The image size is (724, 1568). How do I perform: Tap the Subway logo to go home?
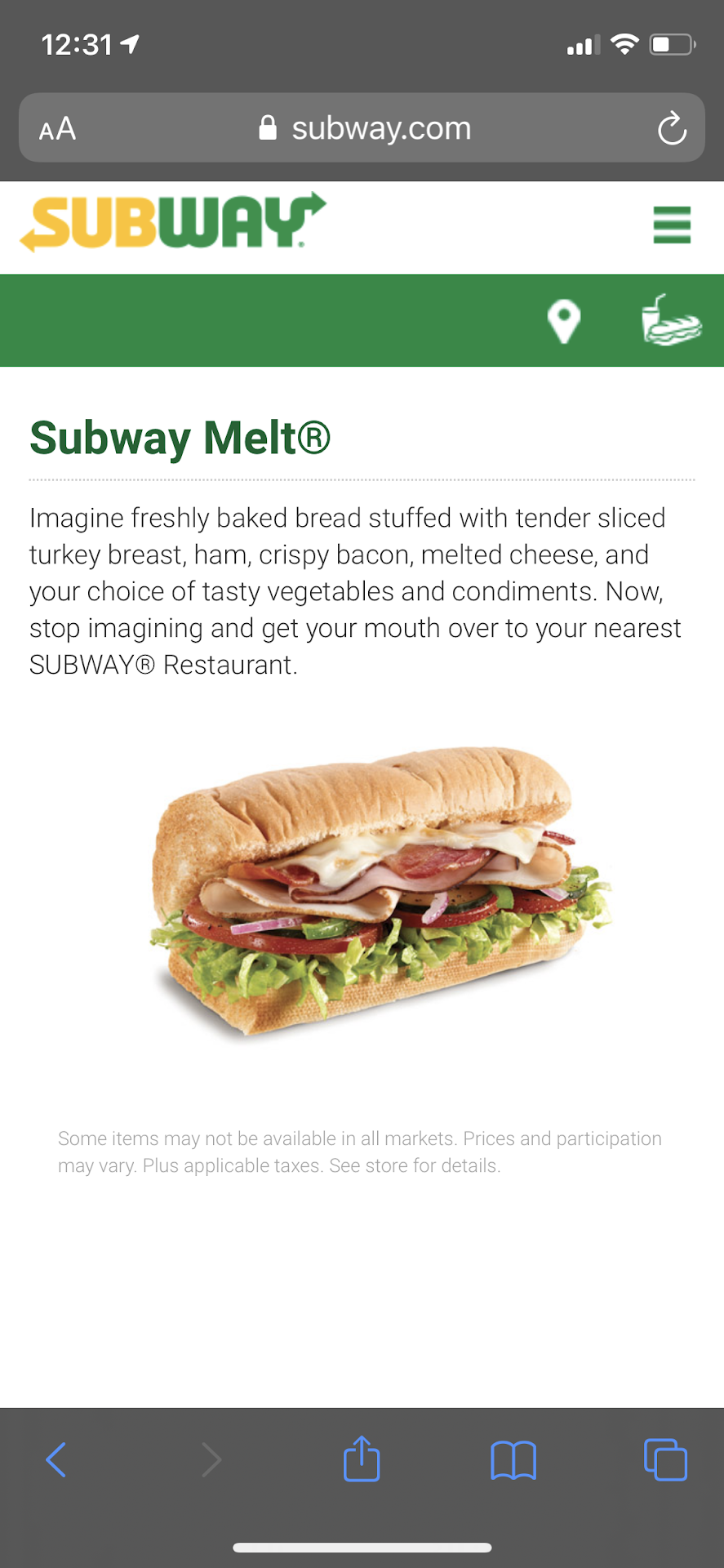tap(173, 222)
